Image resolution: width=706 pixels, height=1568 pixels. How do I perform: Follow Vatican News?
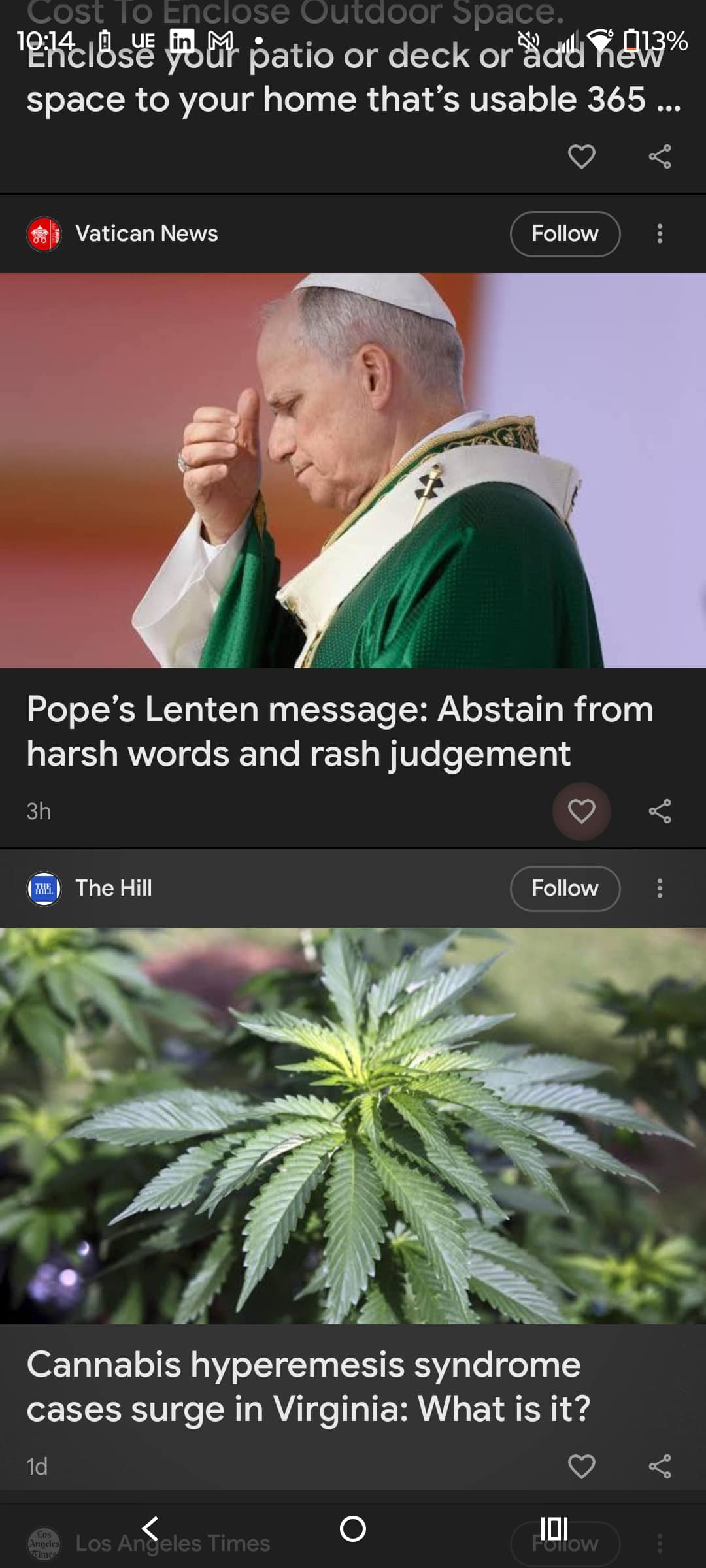(564, 234)
